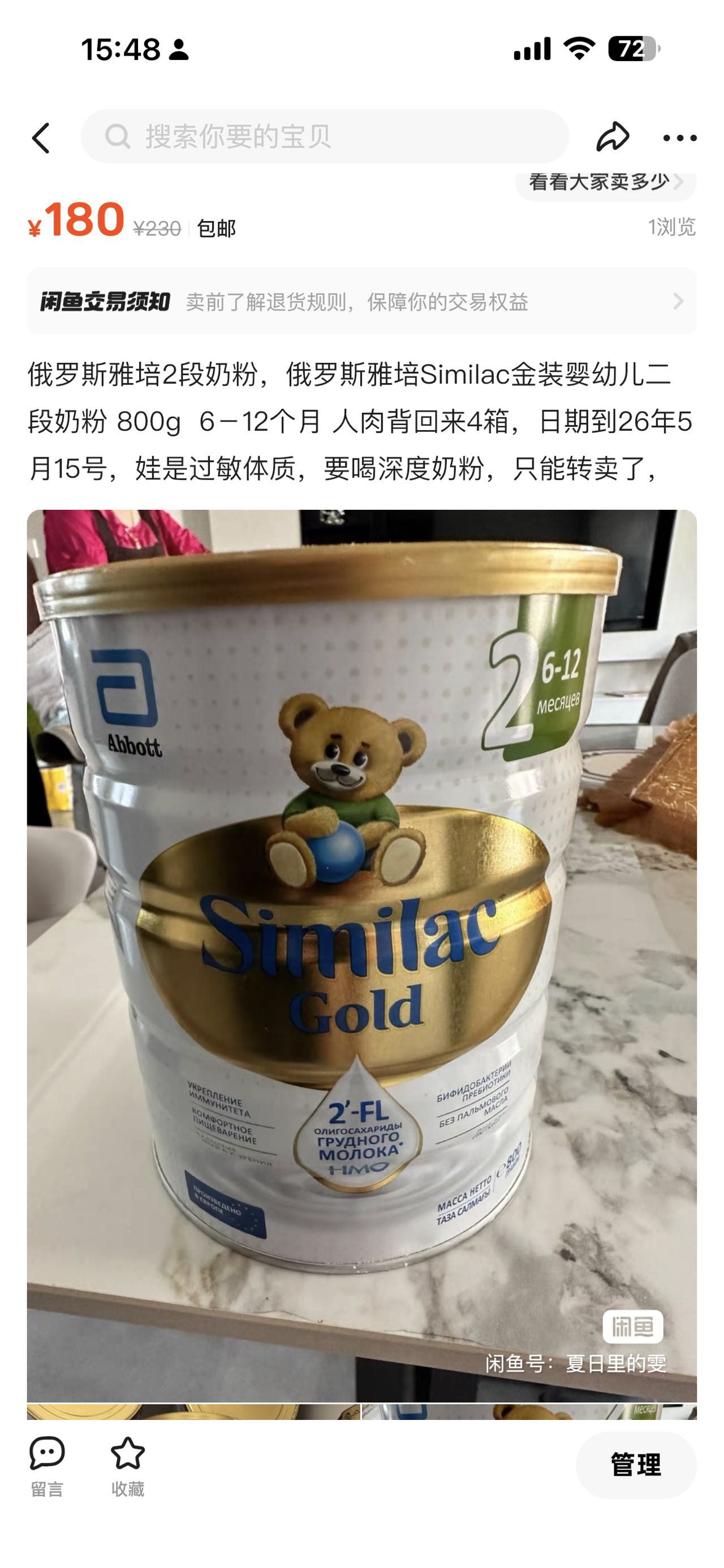Tap the 管理 manage button
The image size is (724, 1568).
click(635, 1465)
